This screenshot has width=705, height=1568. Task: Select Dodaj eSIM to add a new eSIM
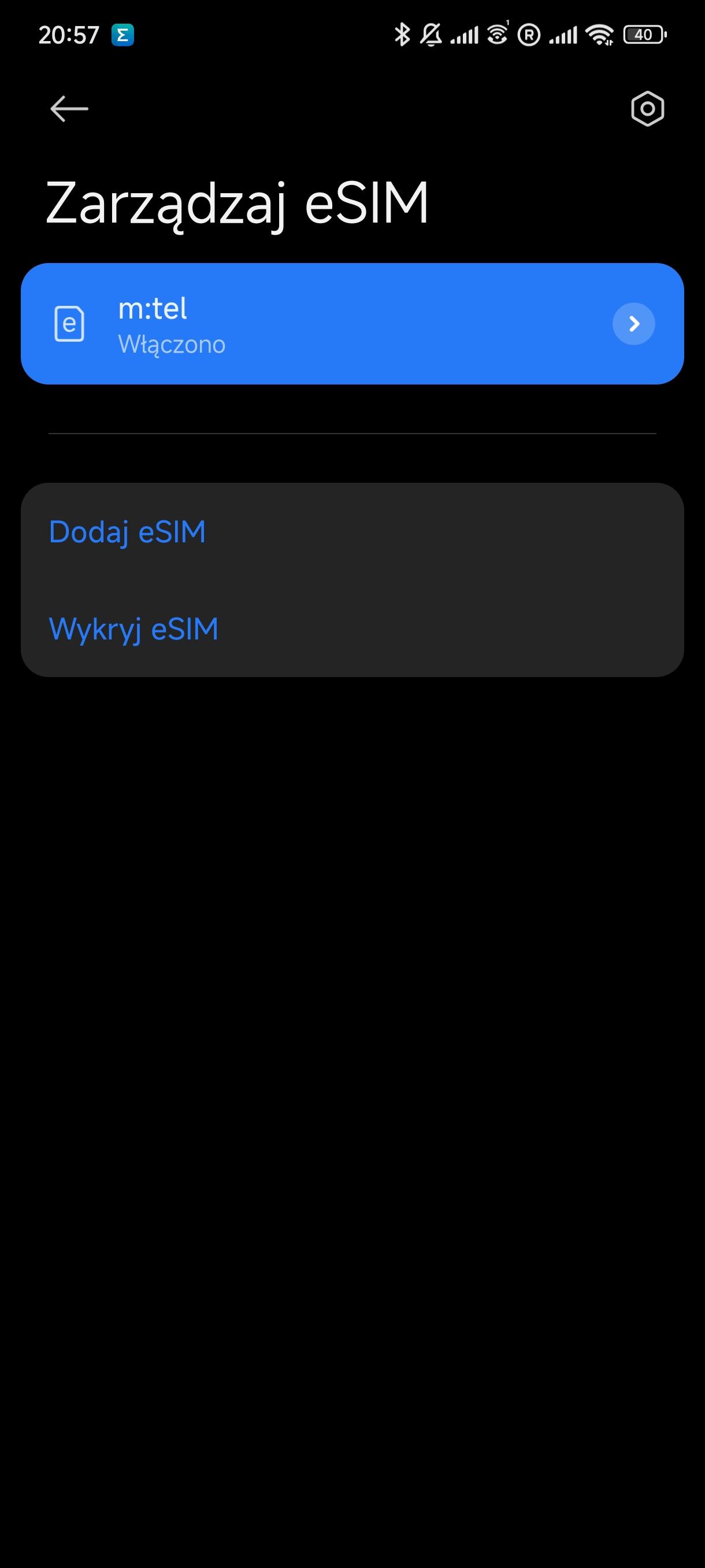tap(127, 532)
